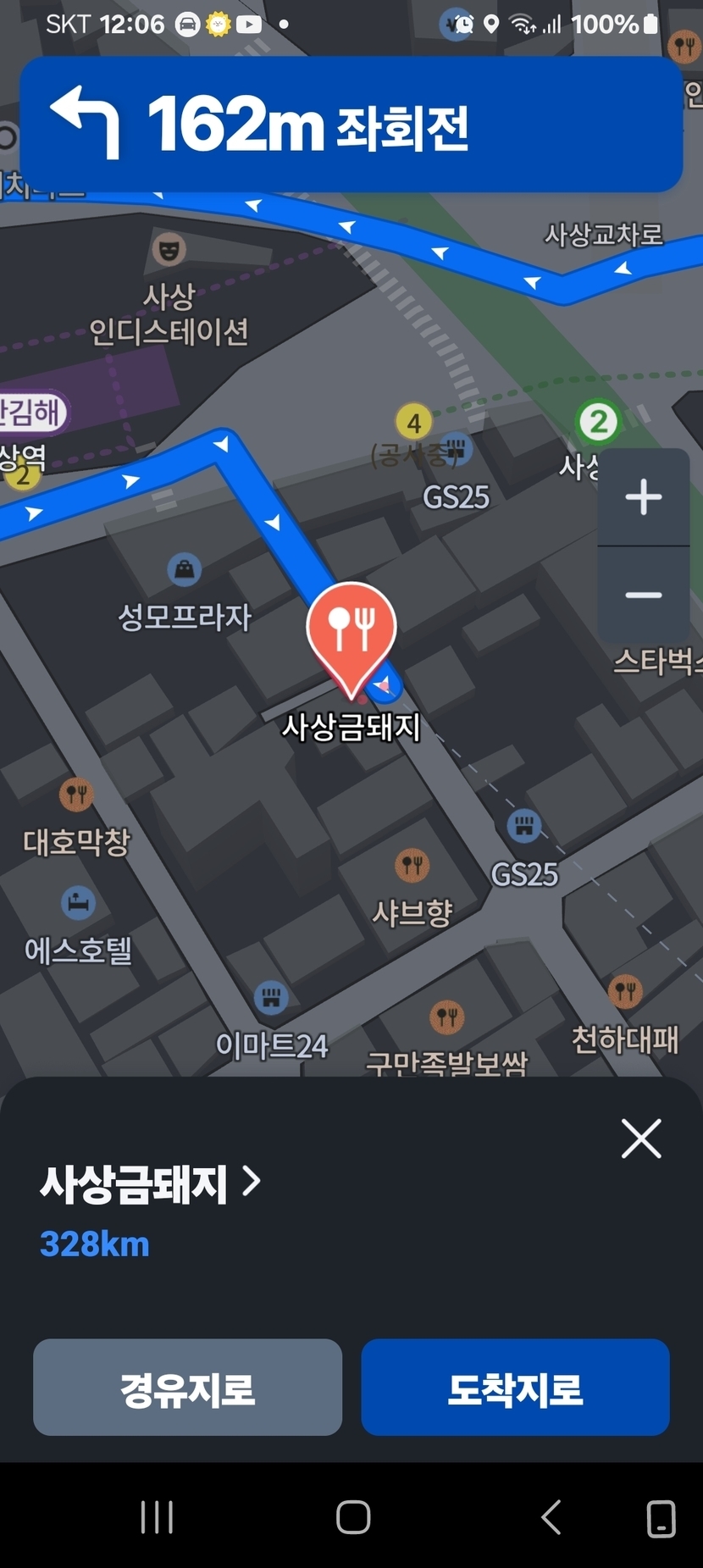The height and width of the screenshot is (1568, 703).
Task: Go back with the system back button
Action: 551,1517
